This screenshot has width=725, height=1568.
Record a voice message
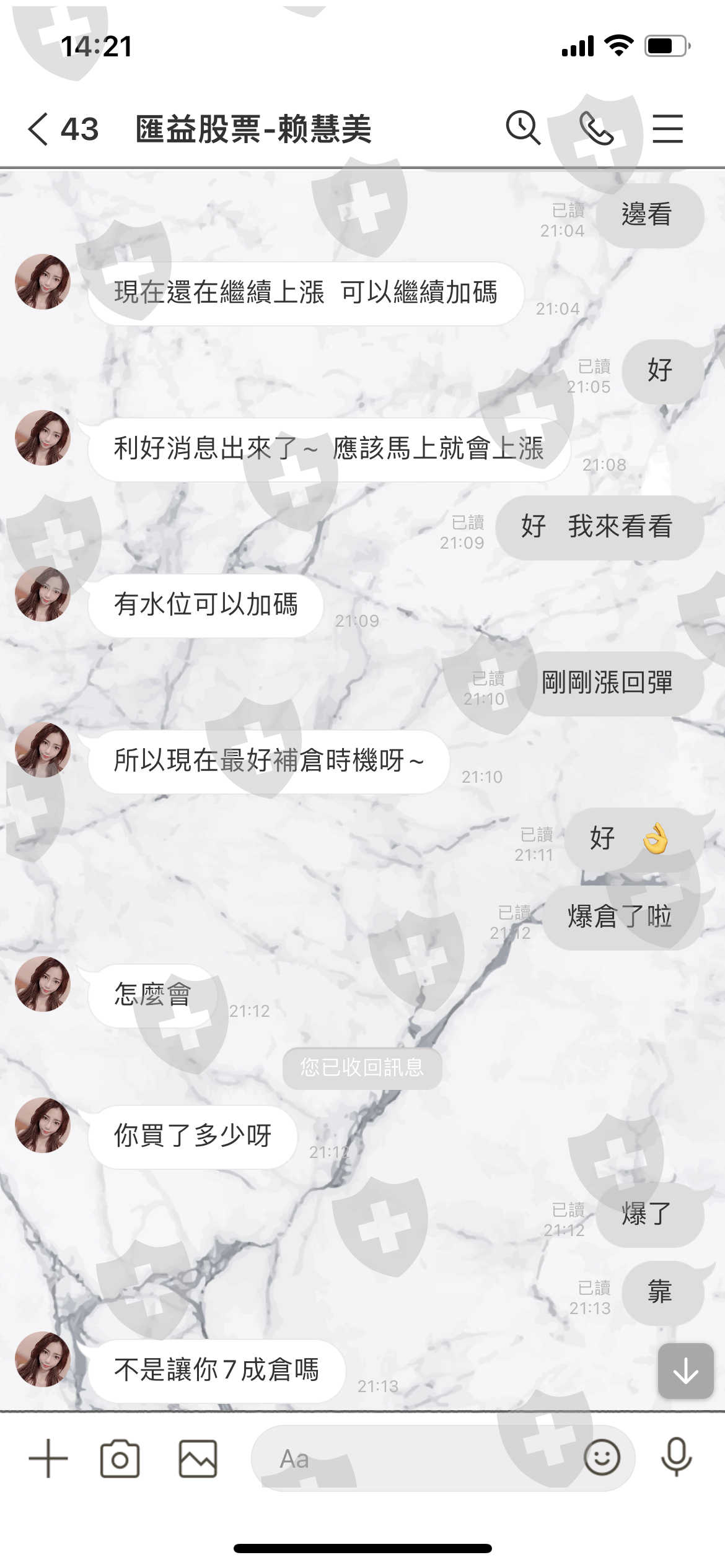(676, 1457)
